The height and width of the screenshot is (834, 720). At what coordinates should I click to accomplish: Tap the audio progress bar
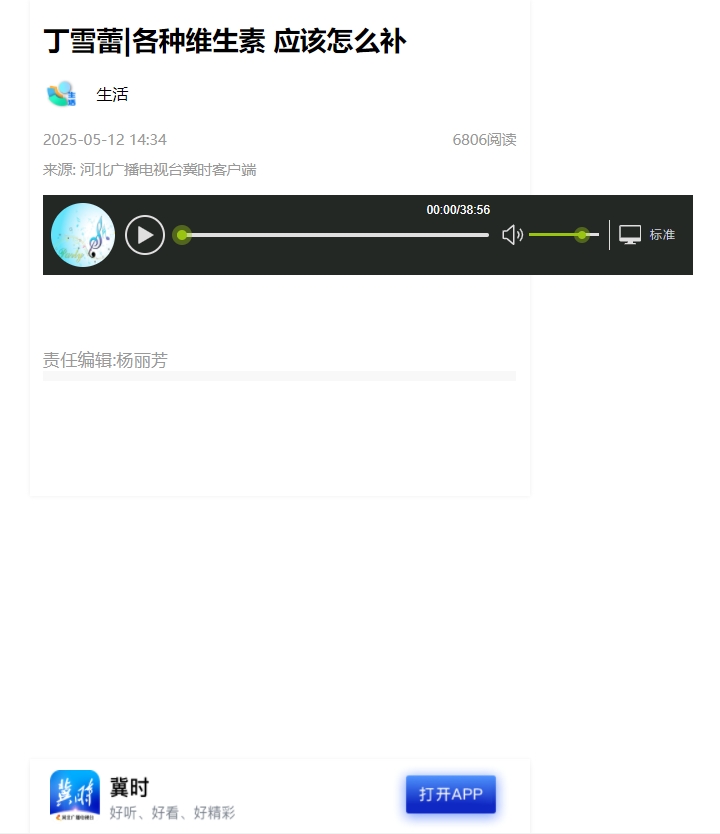tap(335, 235)
